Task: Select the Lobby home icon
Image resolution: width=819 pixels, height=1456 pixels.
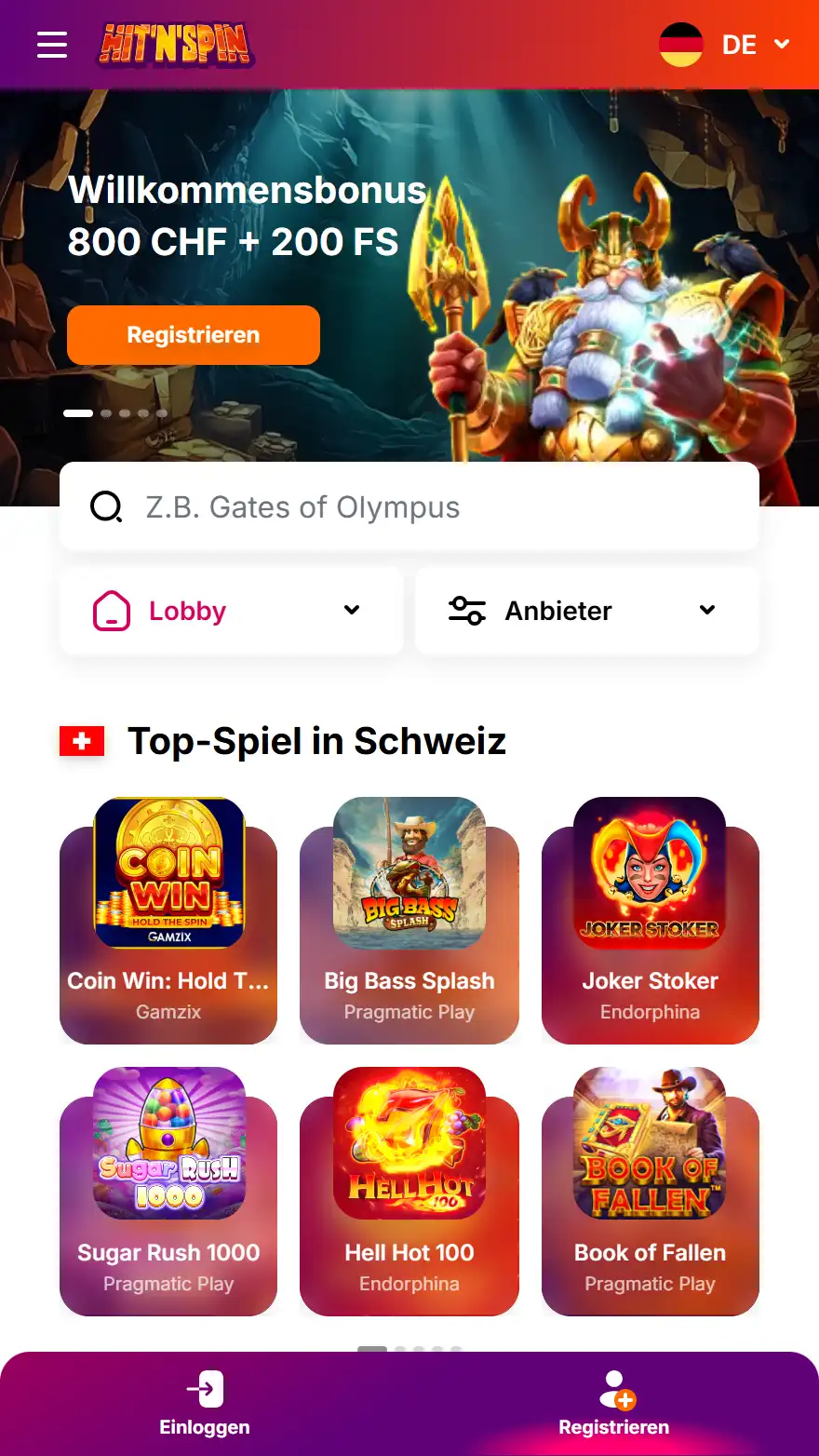Action: (111, 611)
